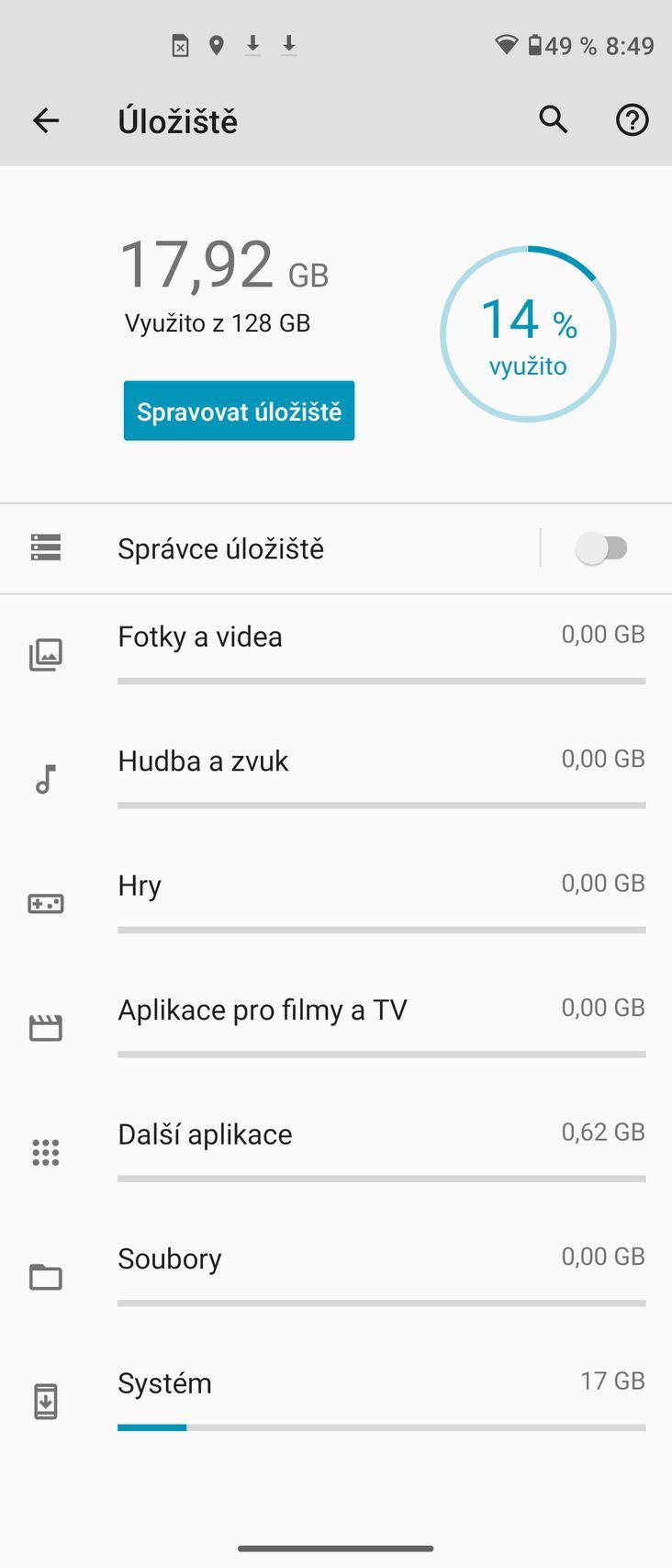Tap the 14 % usage circle
The height and width of the screenshot is (1568, 672).
pyautogui.click(x=528, y=333)
